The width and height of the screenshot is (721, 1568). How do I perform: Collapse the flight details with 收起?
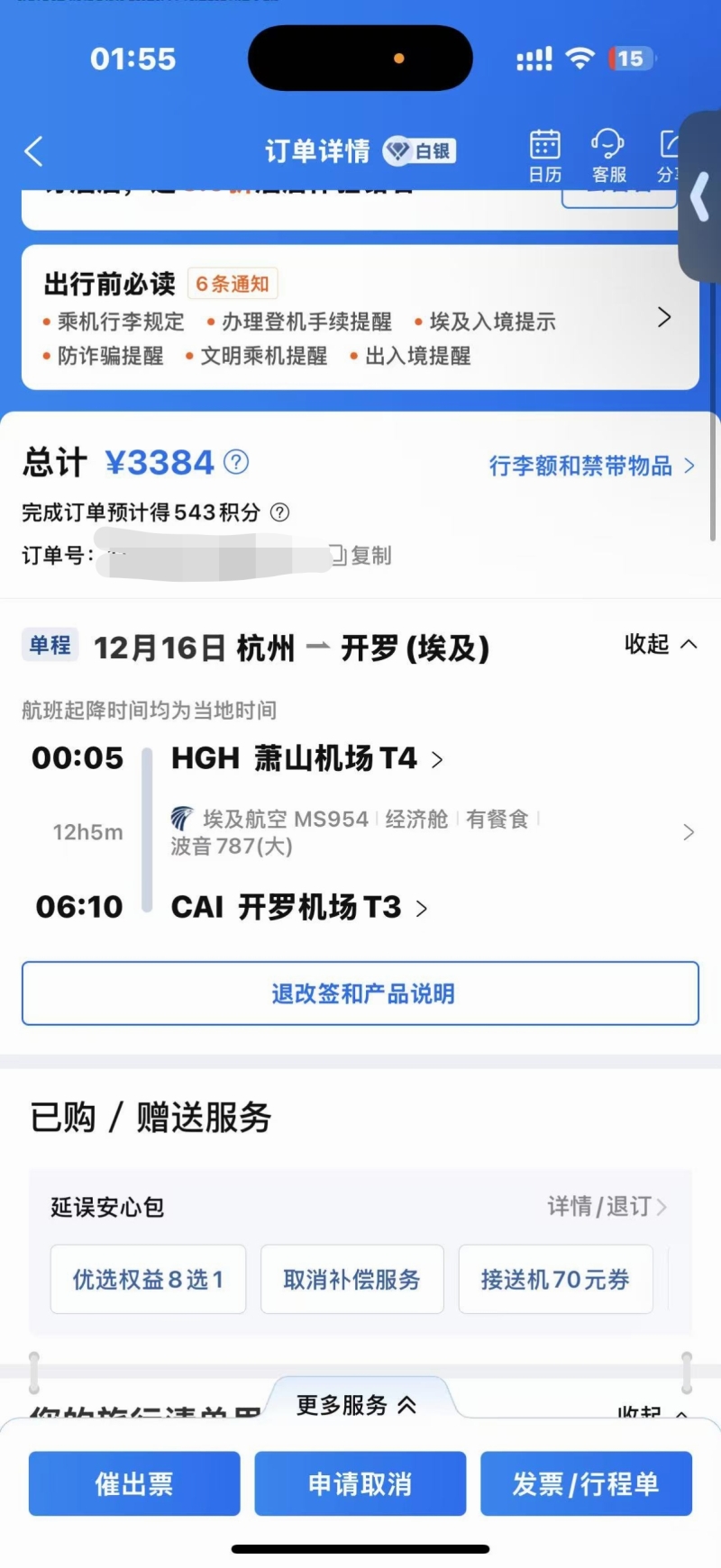[x=661, y=644]
